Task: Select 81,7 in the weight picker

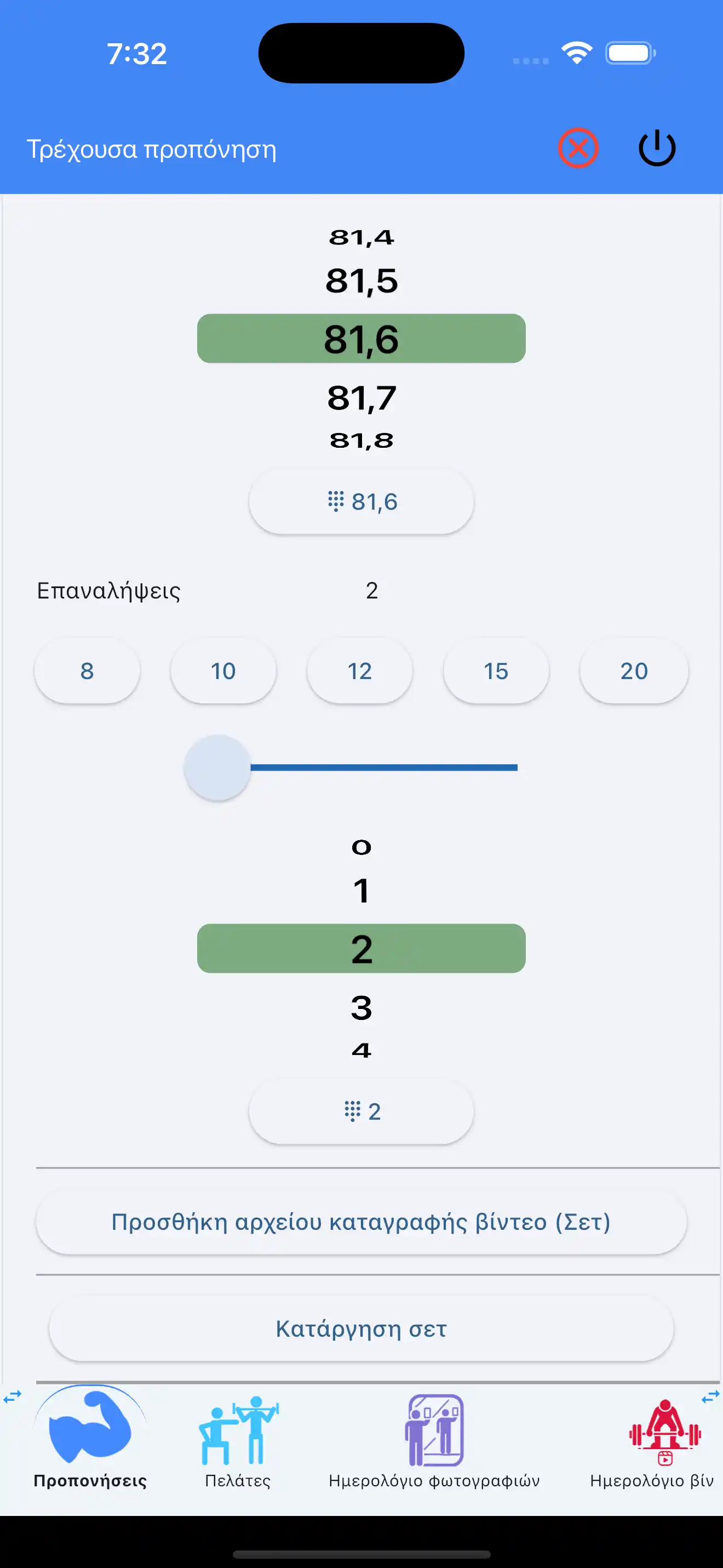Action: click(361, 398)
